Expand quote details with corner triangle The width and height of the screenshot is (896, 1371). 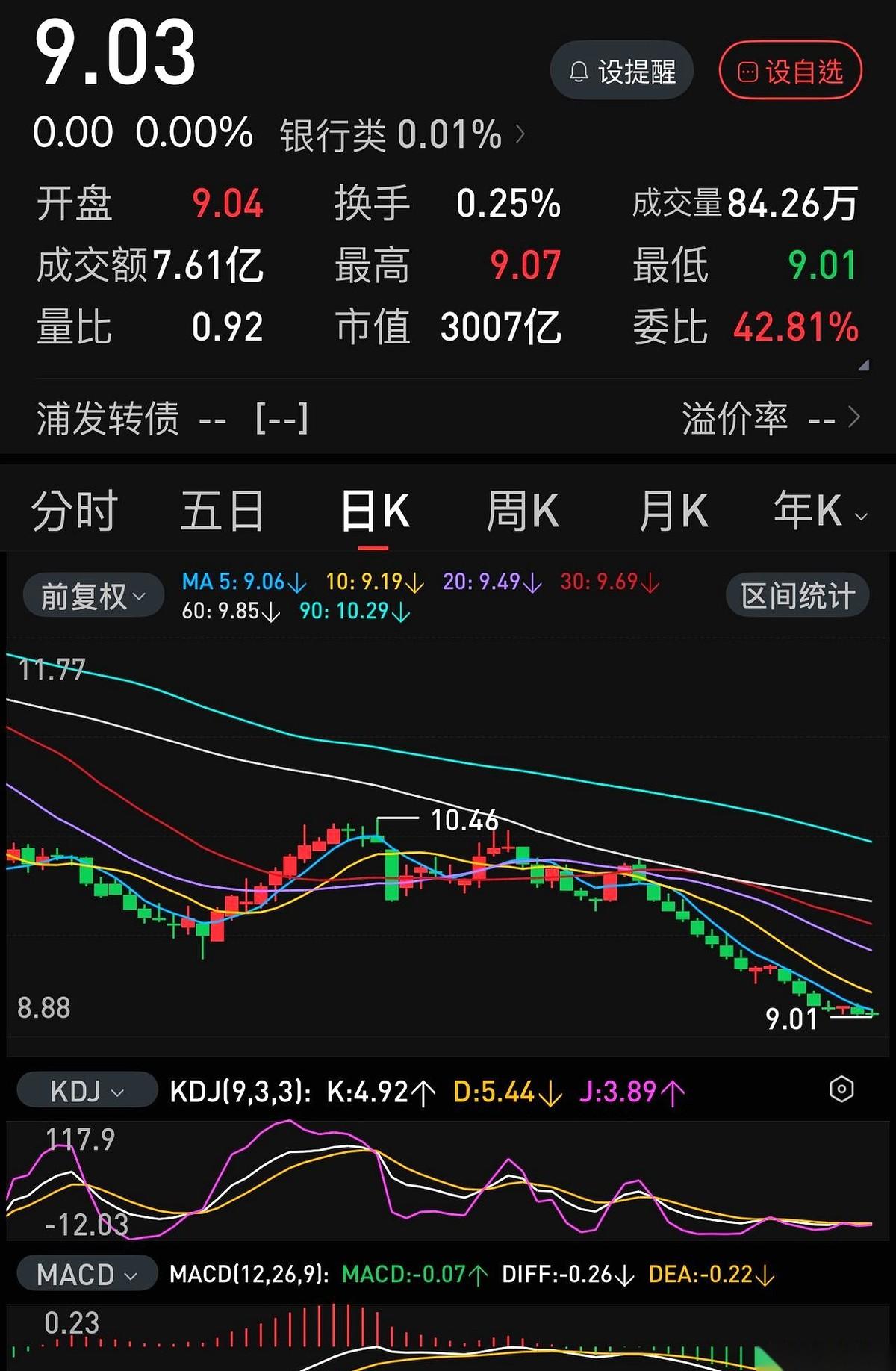click(x=864, y=365)
